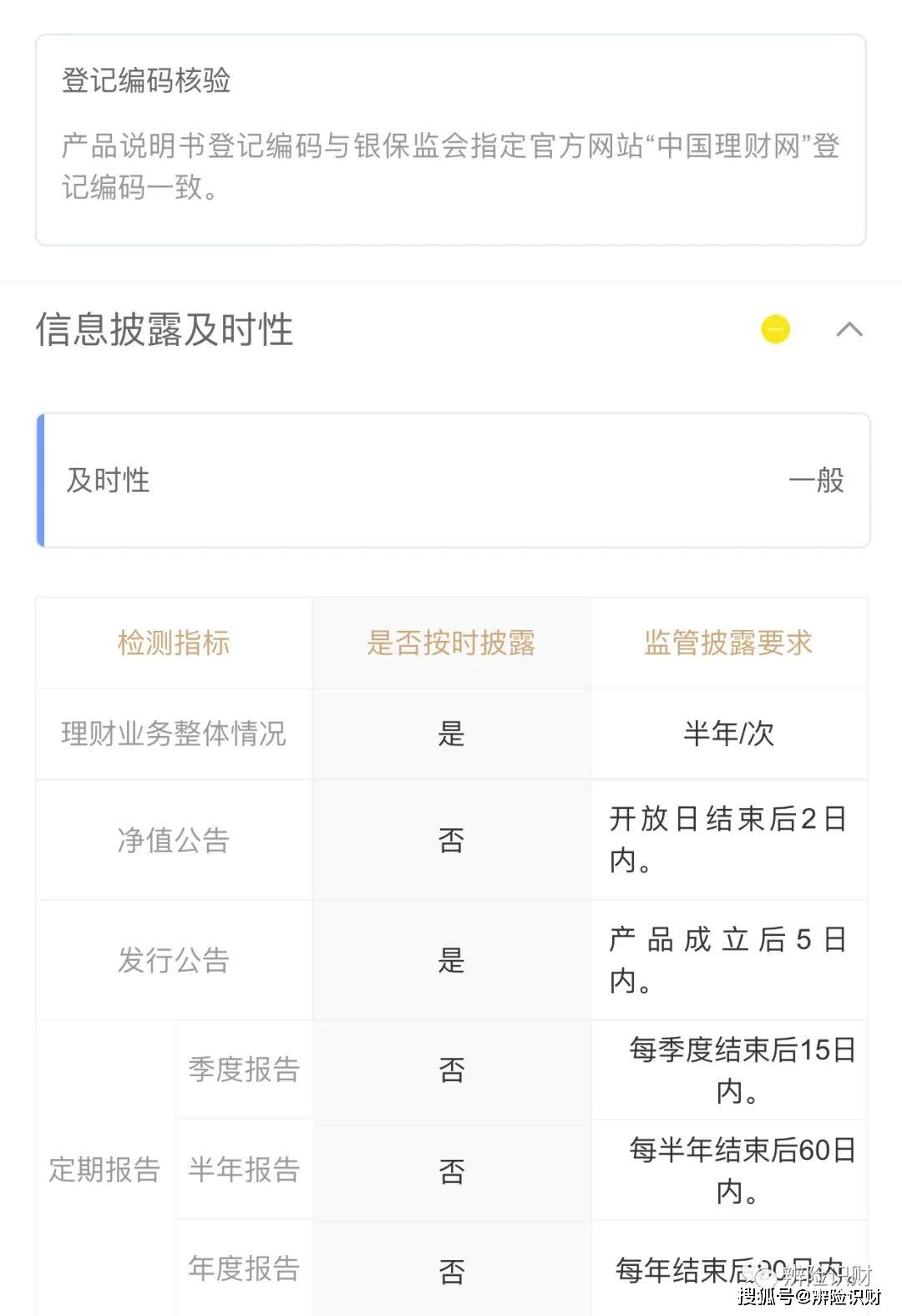Click the 监管披露要求 column header

tap(729, 643)
